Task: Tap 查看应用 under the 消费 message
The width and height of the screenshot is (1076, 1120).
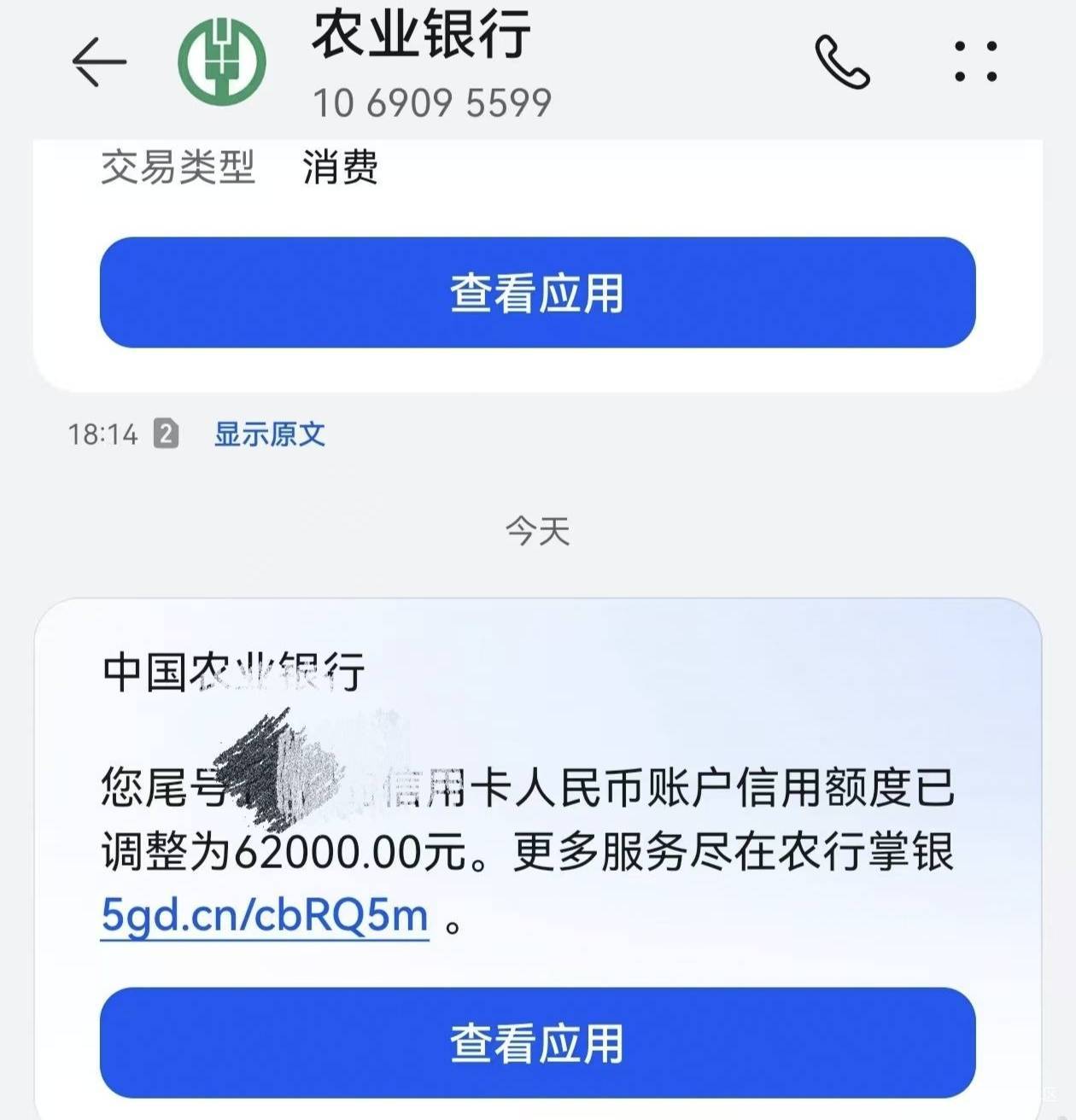Action: [538, 293]
